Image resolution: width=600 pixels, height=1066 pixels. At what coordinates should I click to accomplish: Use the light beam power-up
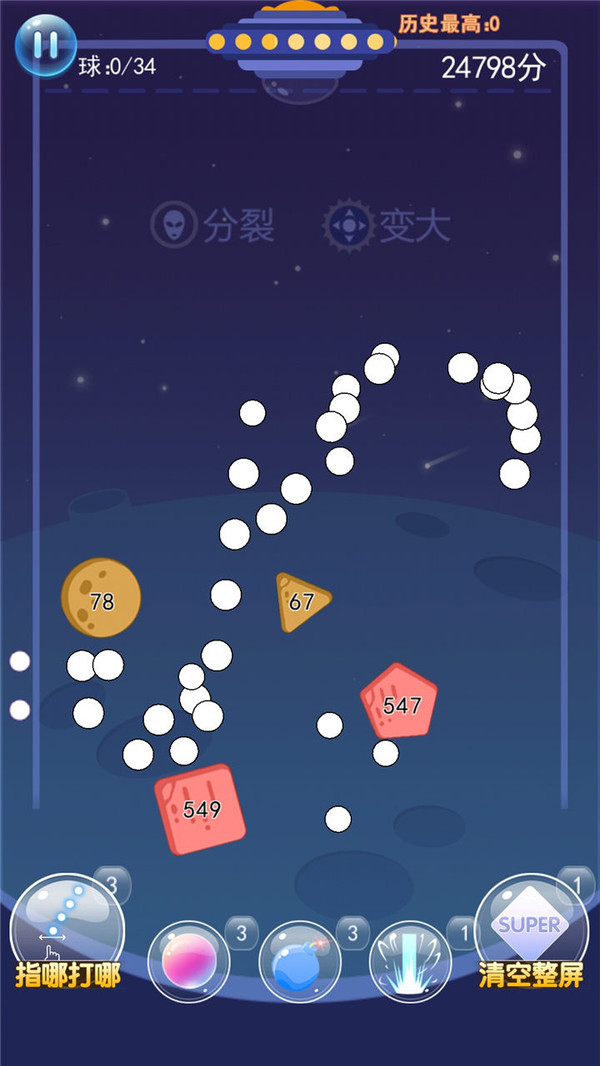click(410, 962)
